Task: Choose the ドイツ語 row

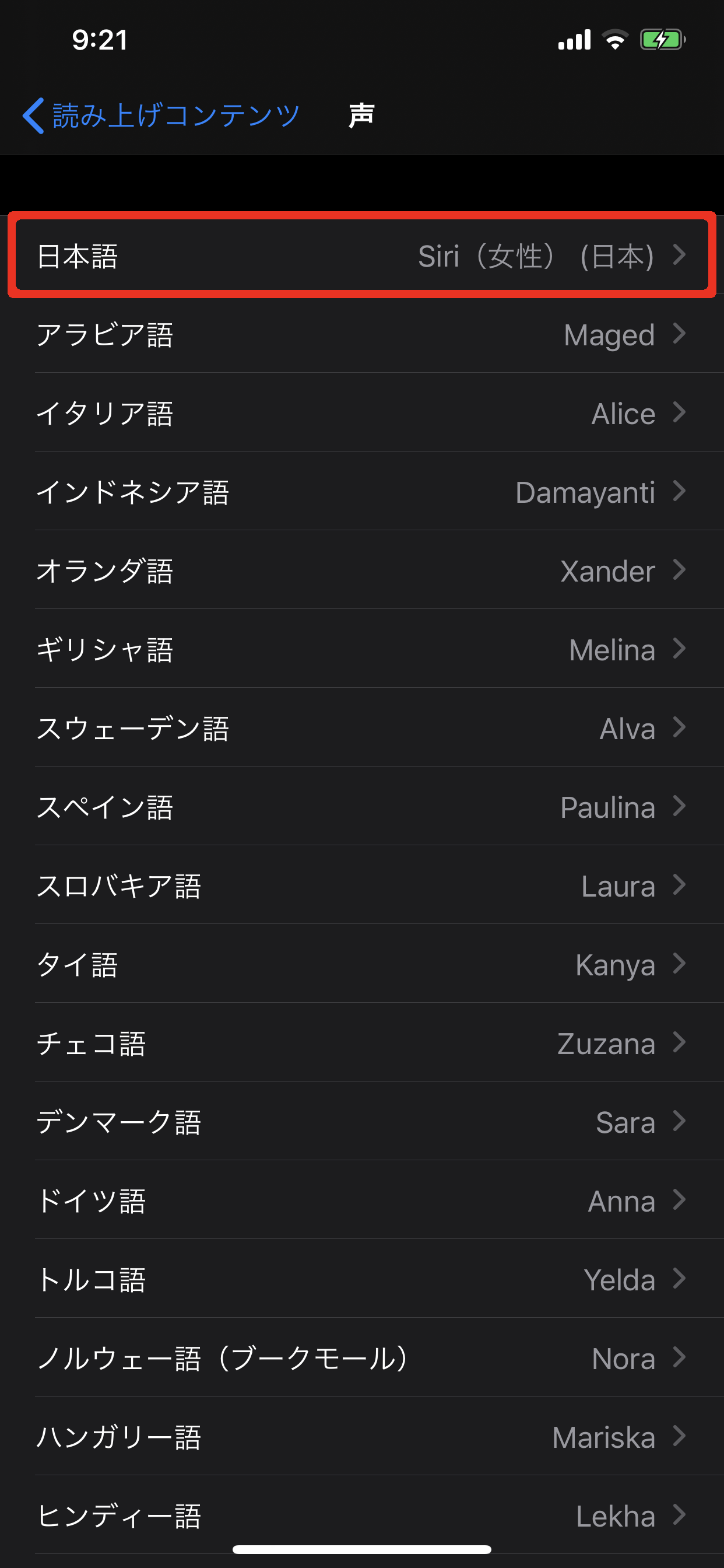Action: tap(361, 1200)
